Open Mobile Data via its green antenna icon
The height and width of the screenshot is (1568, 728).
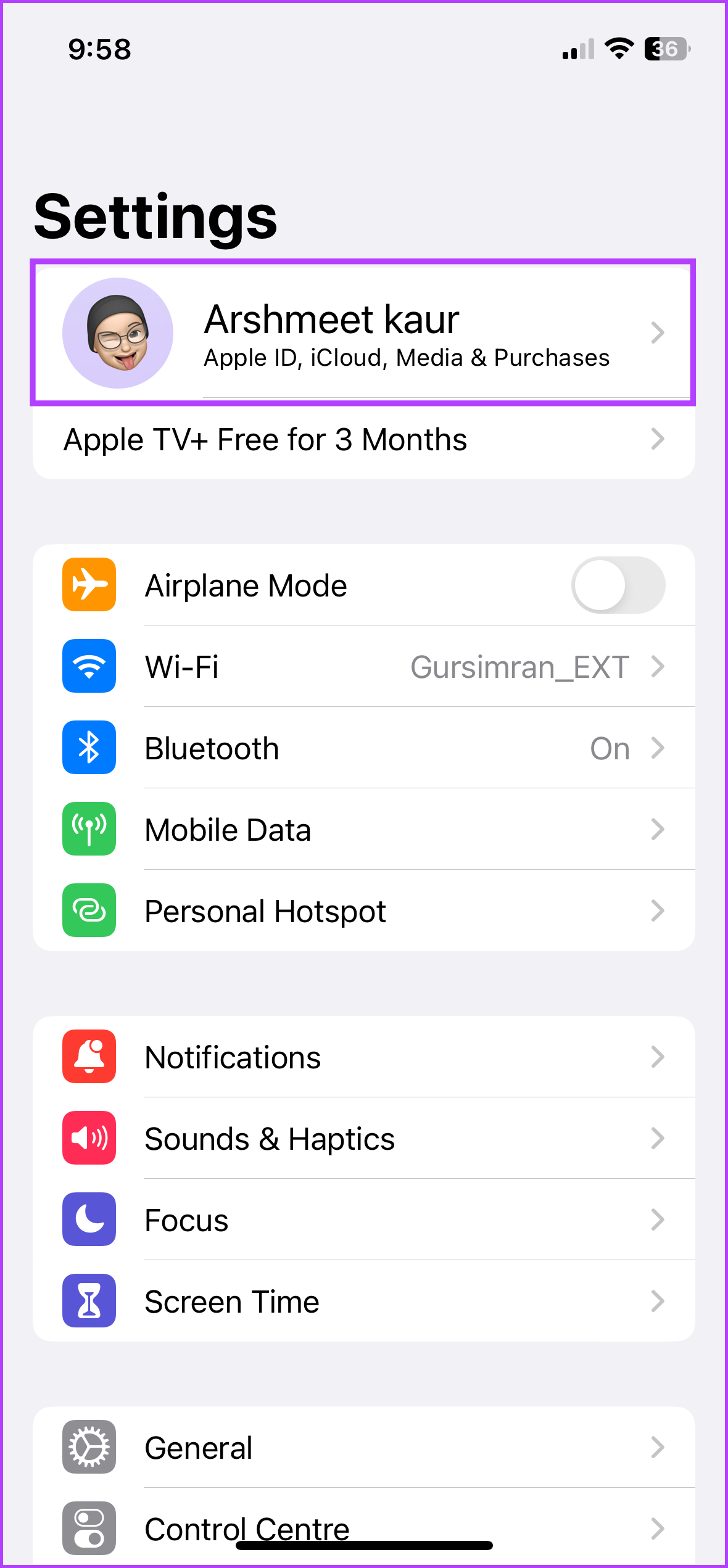[89, 830]
